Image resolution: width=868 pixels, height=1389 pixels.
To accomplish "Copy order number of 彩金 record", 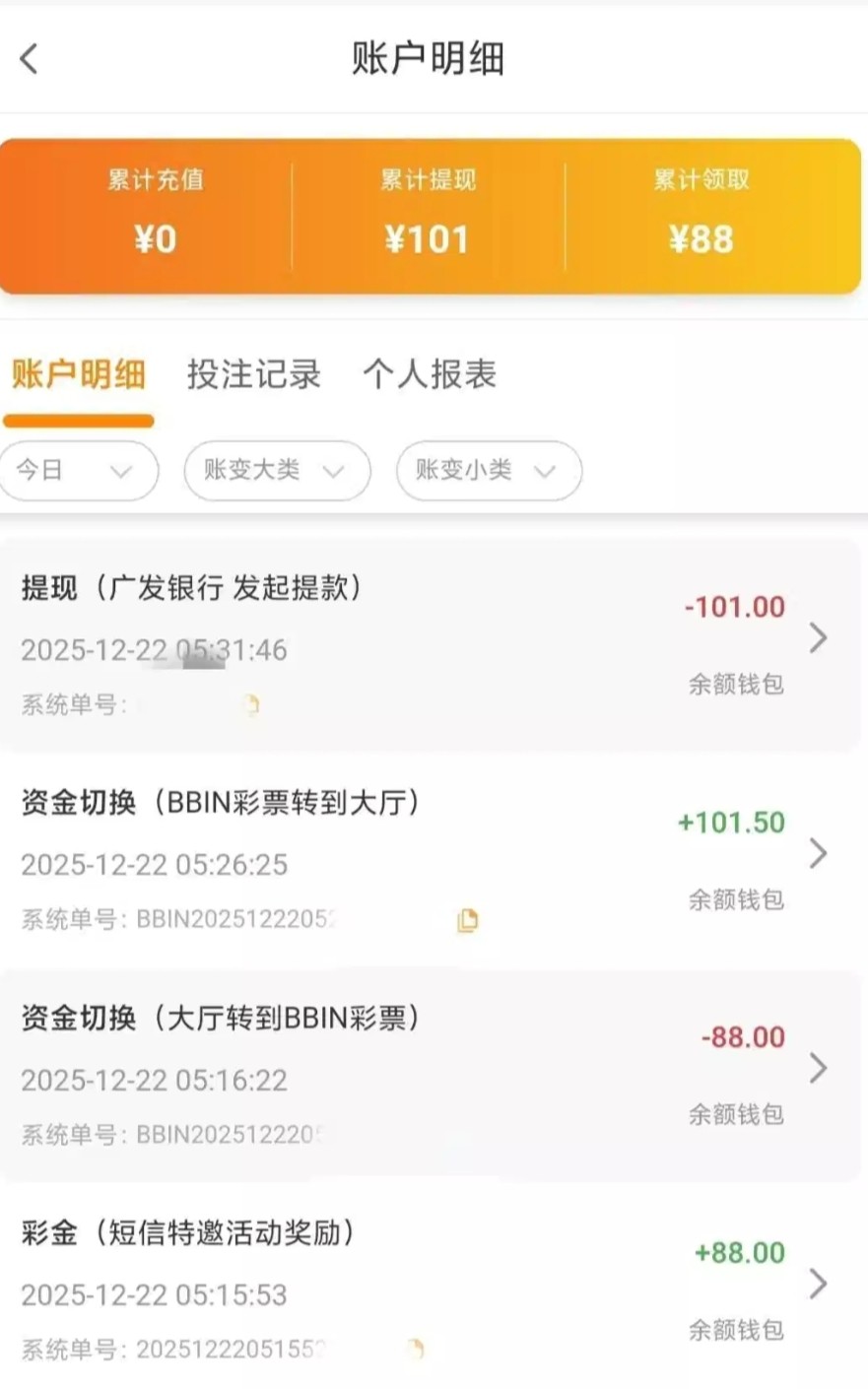I will 416,1349.
